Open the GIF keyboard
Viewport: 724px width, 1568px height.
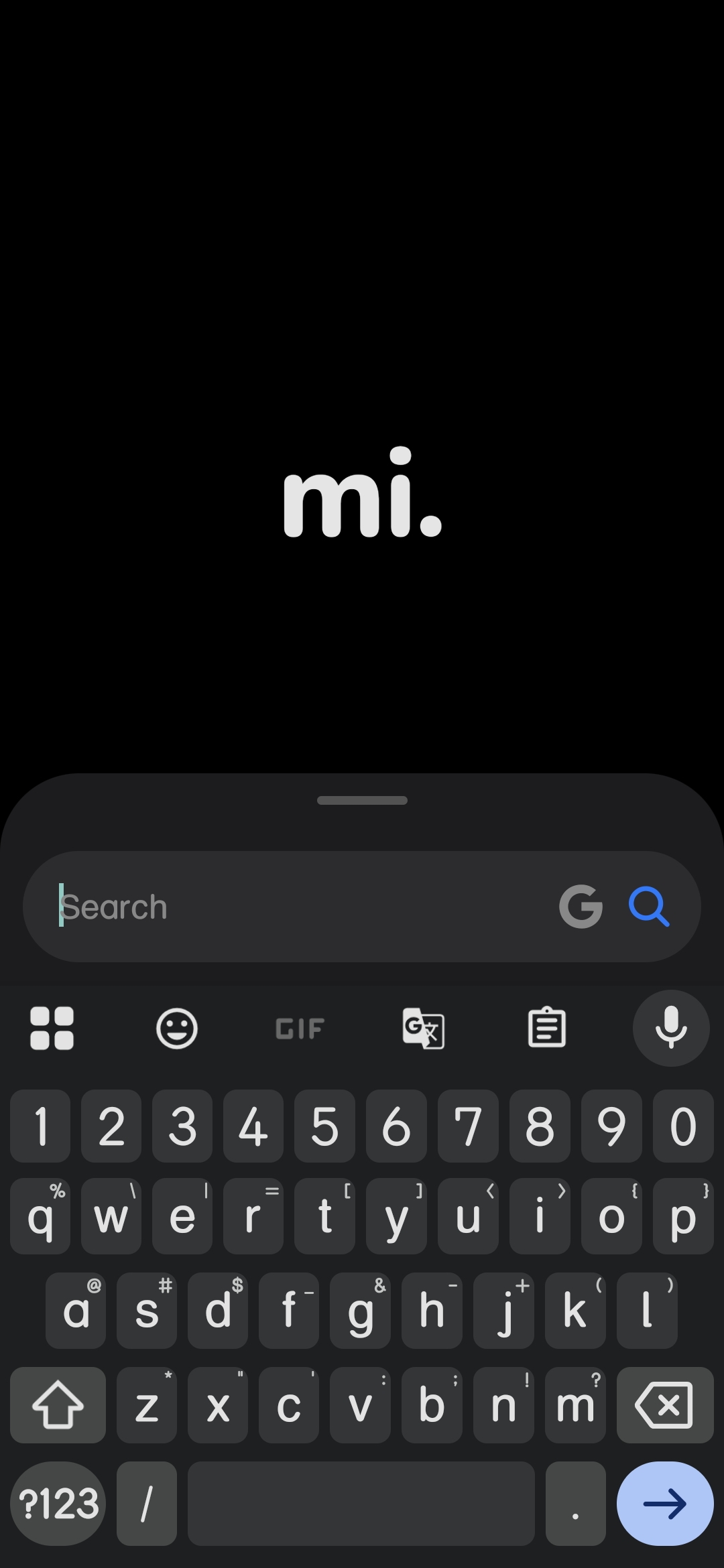(x=300, y=1028)
